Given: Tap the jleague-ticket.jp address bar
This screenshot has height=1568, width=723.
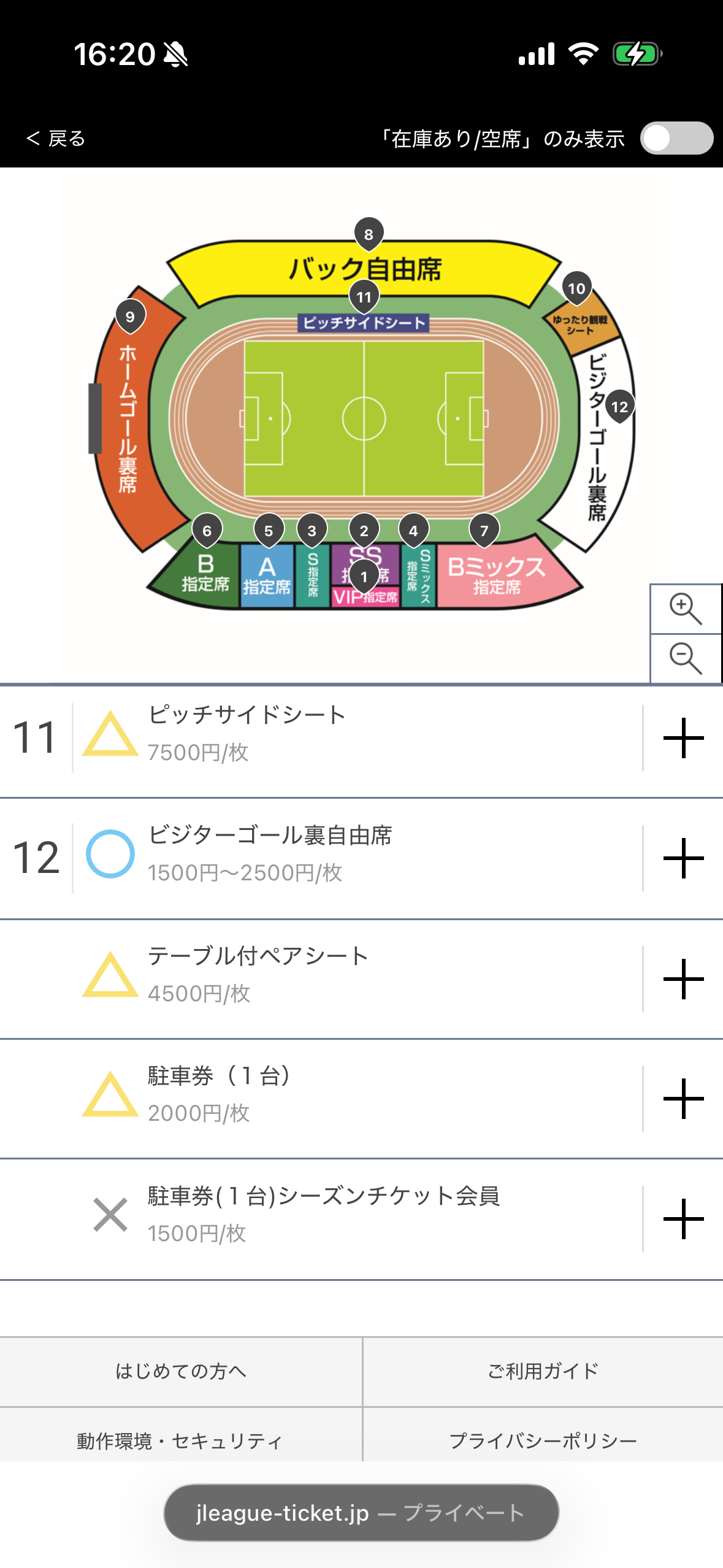Looking at the screenshot, I should pyautogui.click(x=361, y=1513).
